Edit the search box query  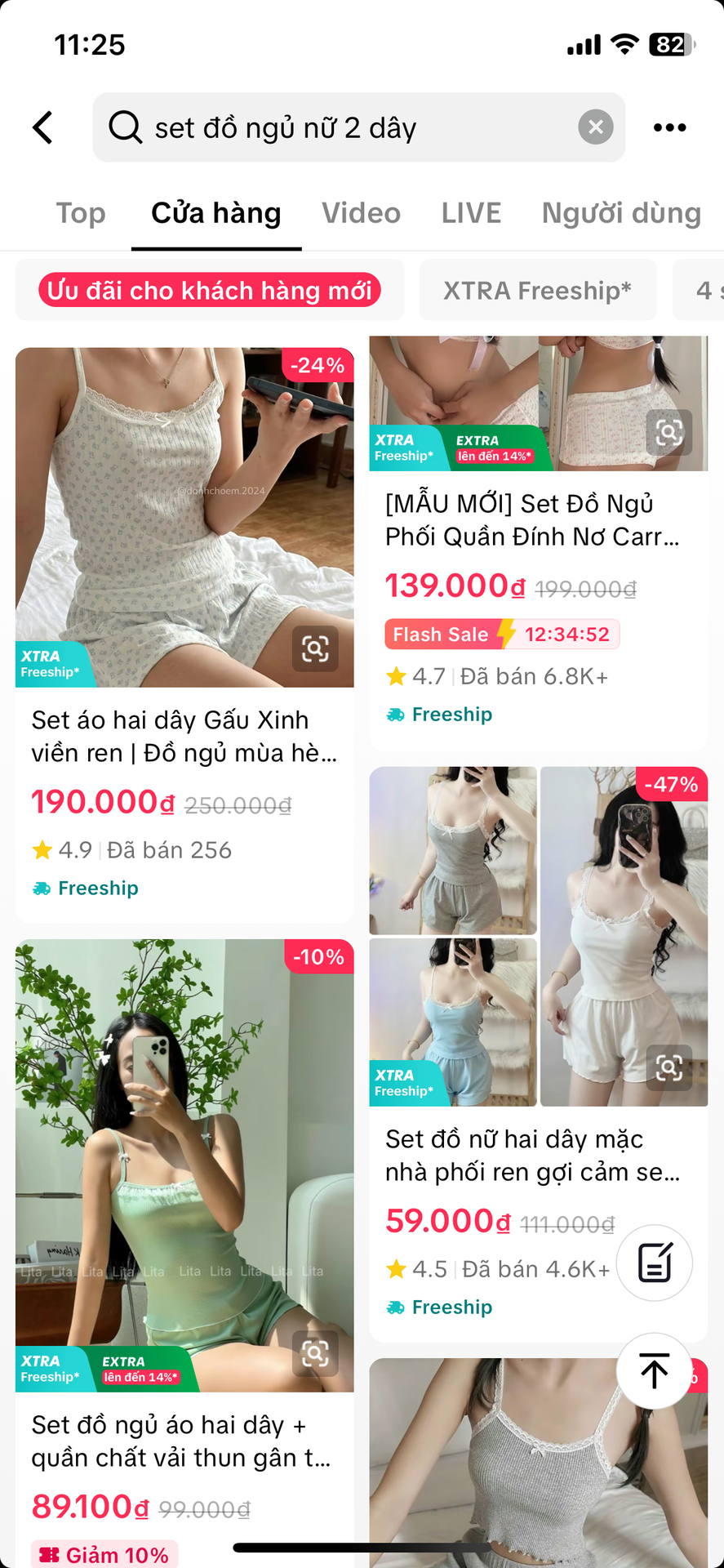pyautogui.click(x=343, y=128)
